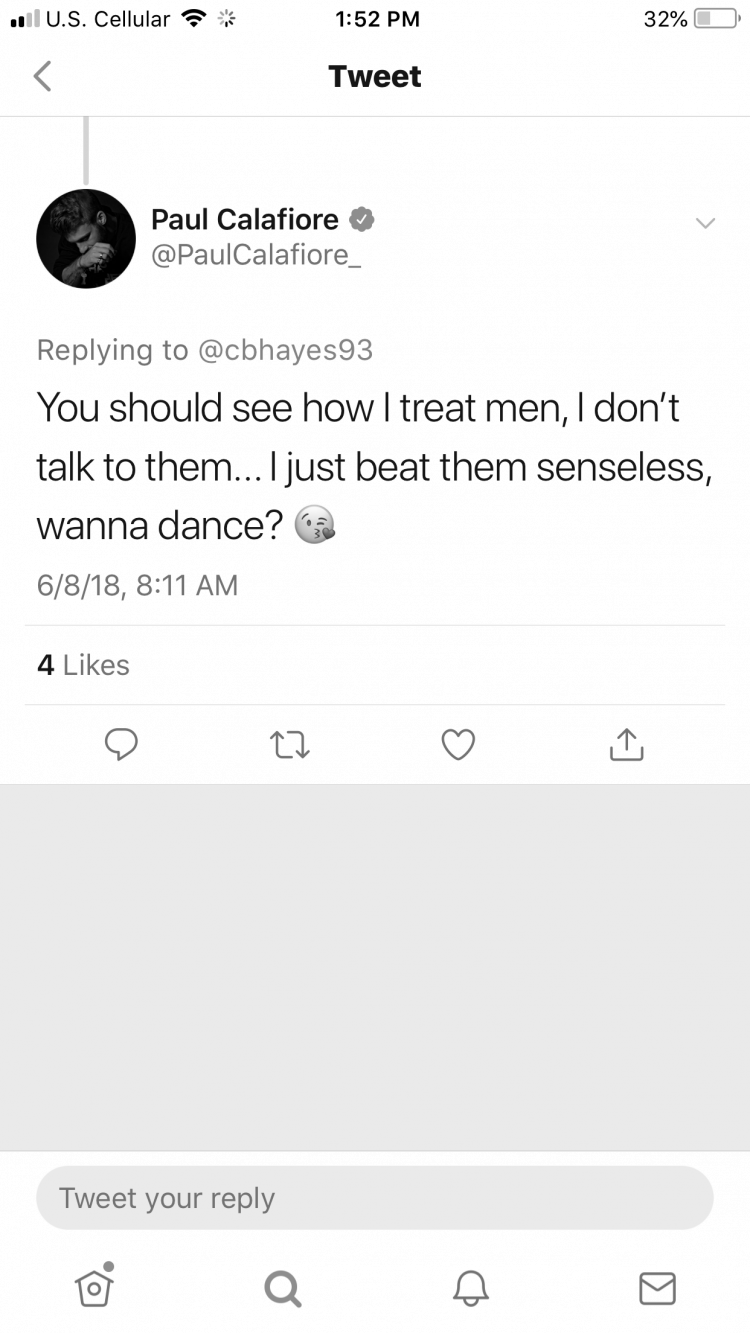This screenshot has width=750, height=1333.
Task: Open the @cbhayes93 mention link
Action: pyautogui.click(x=285, y=350)
